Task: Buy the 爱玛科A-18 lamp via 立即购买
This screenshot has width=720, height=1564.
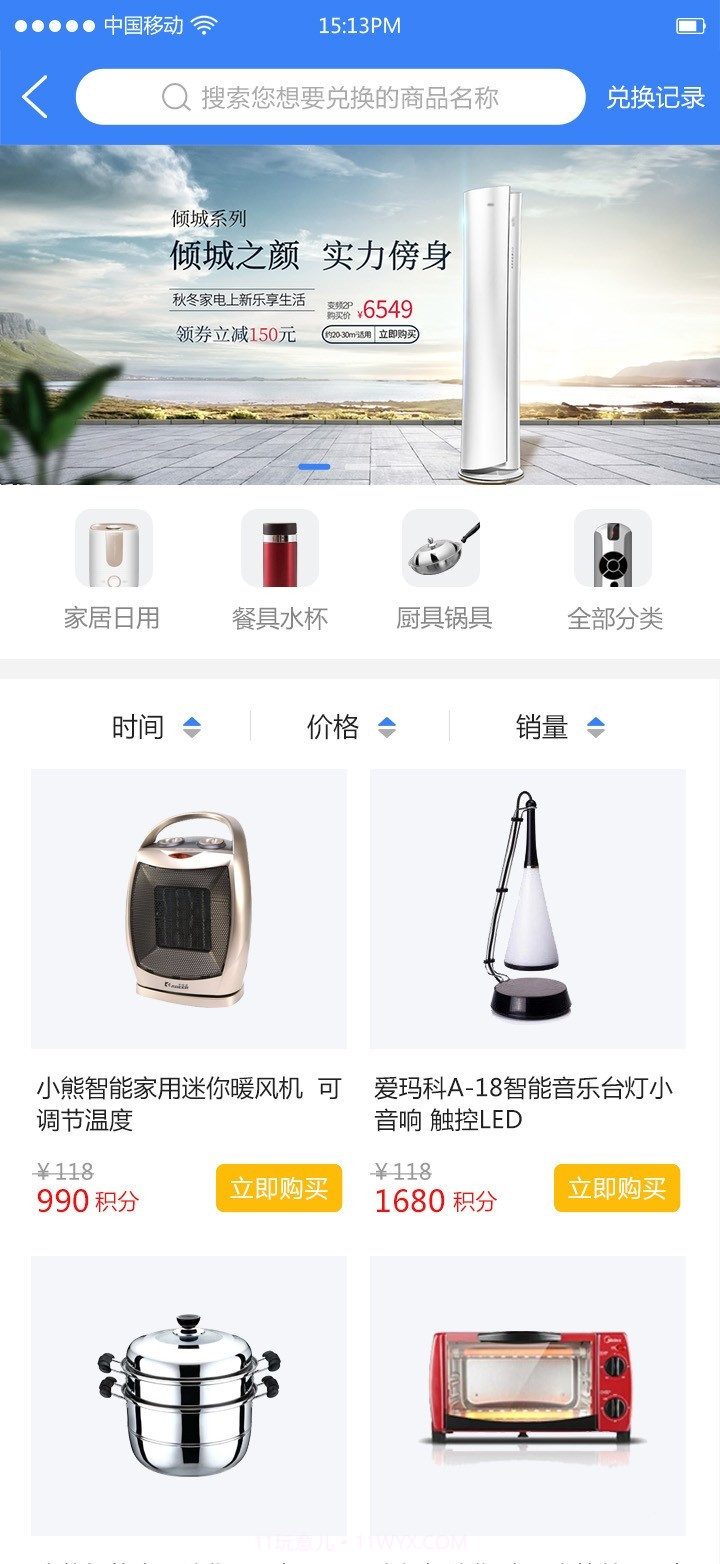Action: pyautogui.click(x=617, y=1188)
